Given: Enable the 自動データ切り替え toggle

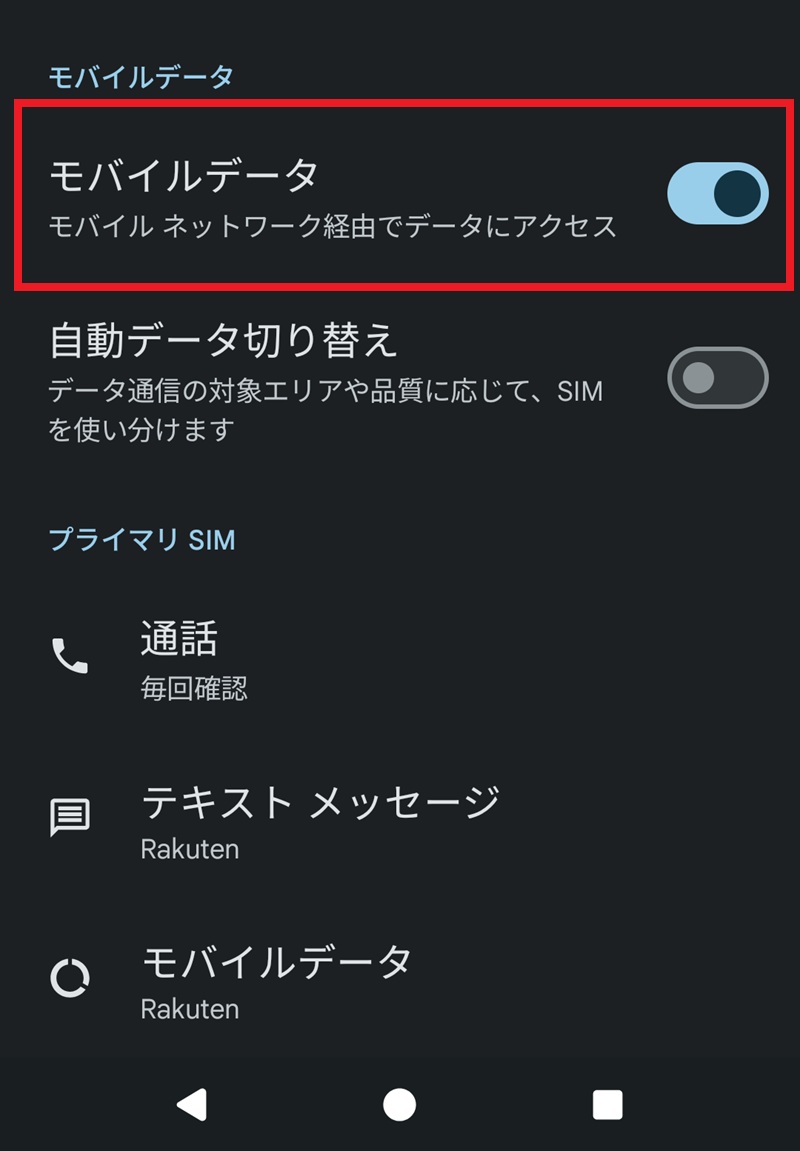Looking at the screenshot, I should pyautogui.click(x=717, y=378).
